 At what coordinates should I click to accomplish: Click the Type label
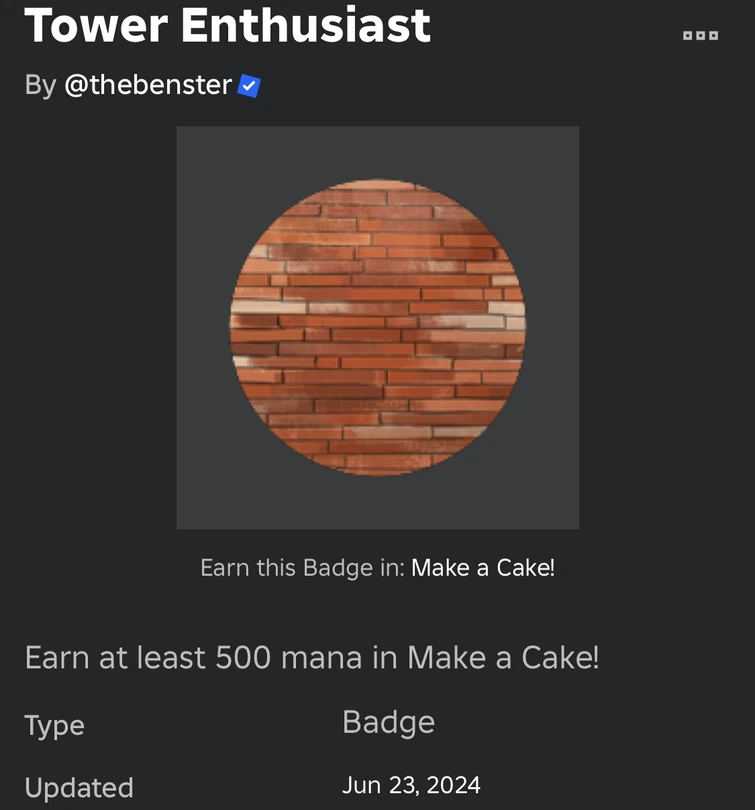(54, 725)
